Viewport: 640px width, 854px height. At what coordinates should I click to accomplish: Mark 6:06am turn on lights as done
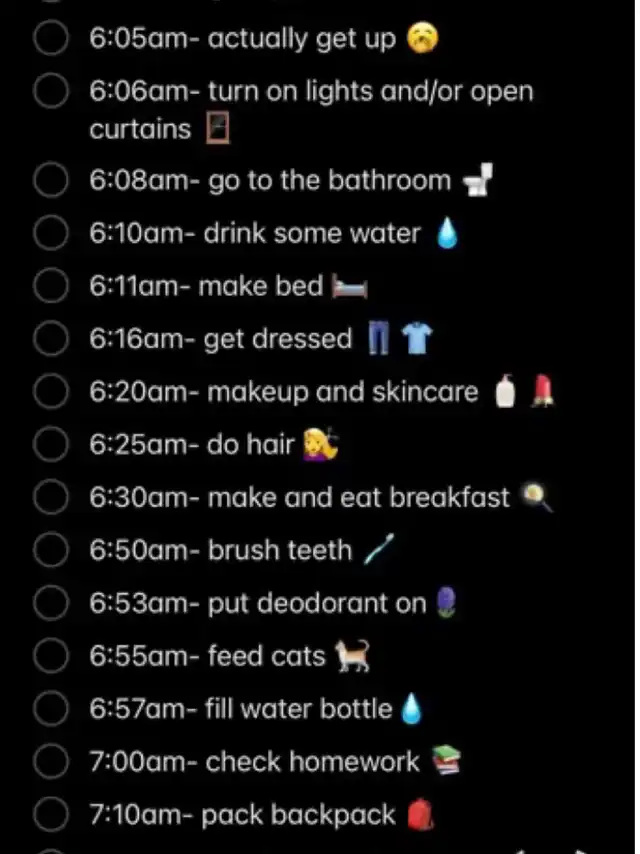[50, 93]
